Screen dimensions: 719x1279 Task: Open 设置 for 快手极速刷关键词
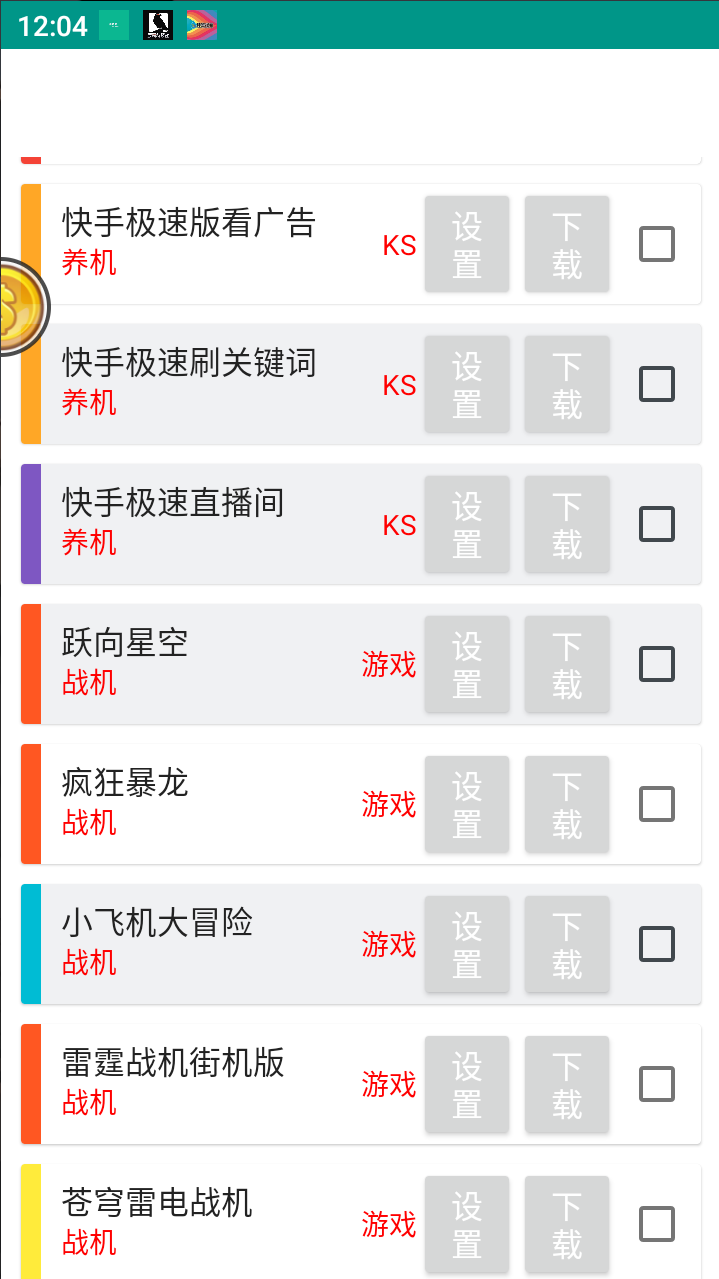(x=467, y=384)
